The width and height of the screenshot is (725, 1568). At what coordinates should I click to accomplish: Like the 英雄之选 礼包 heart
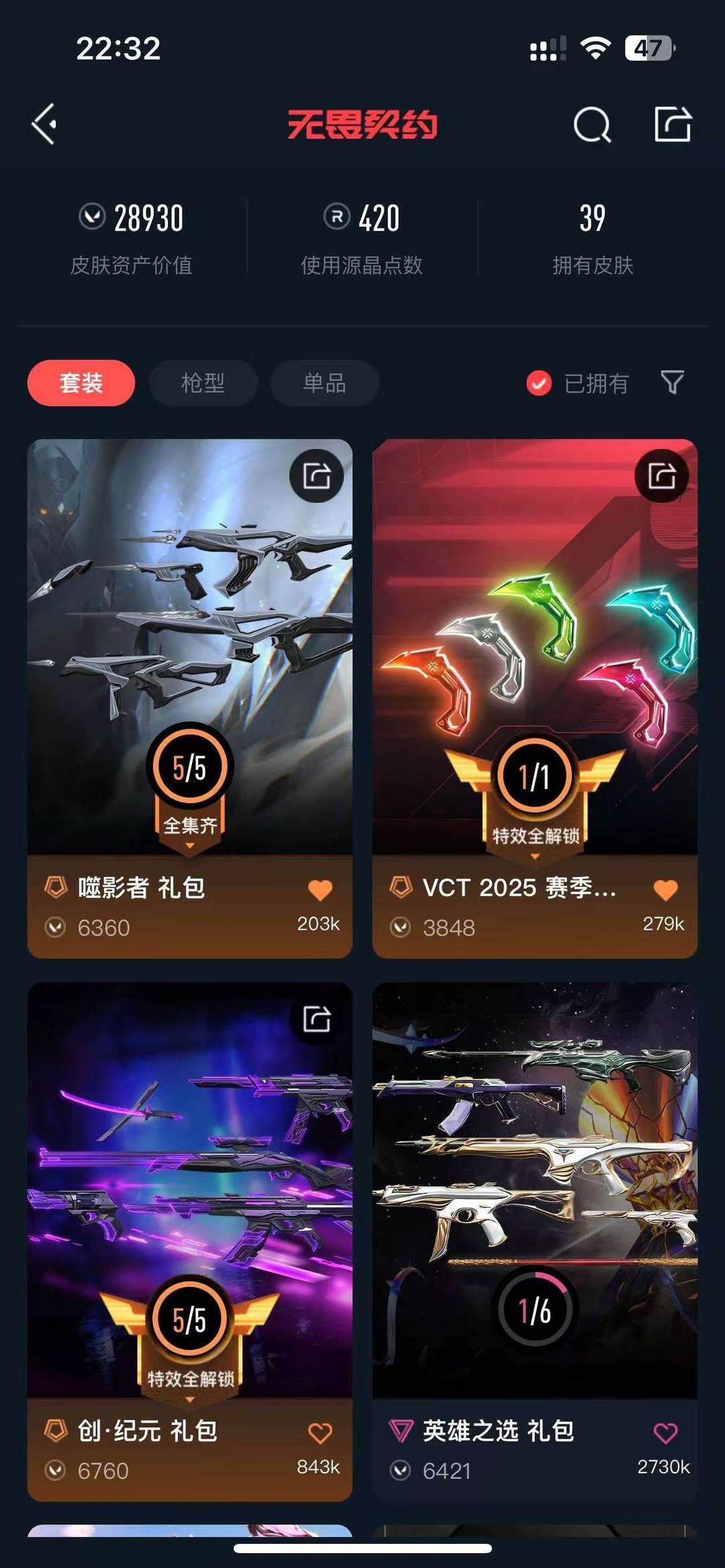coord(665,1433)
